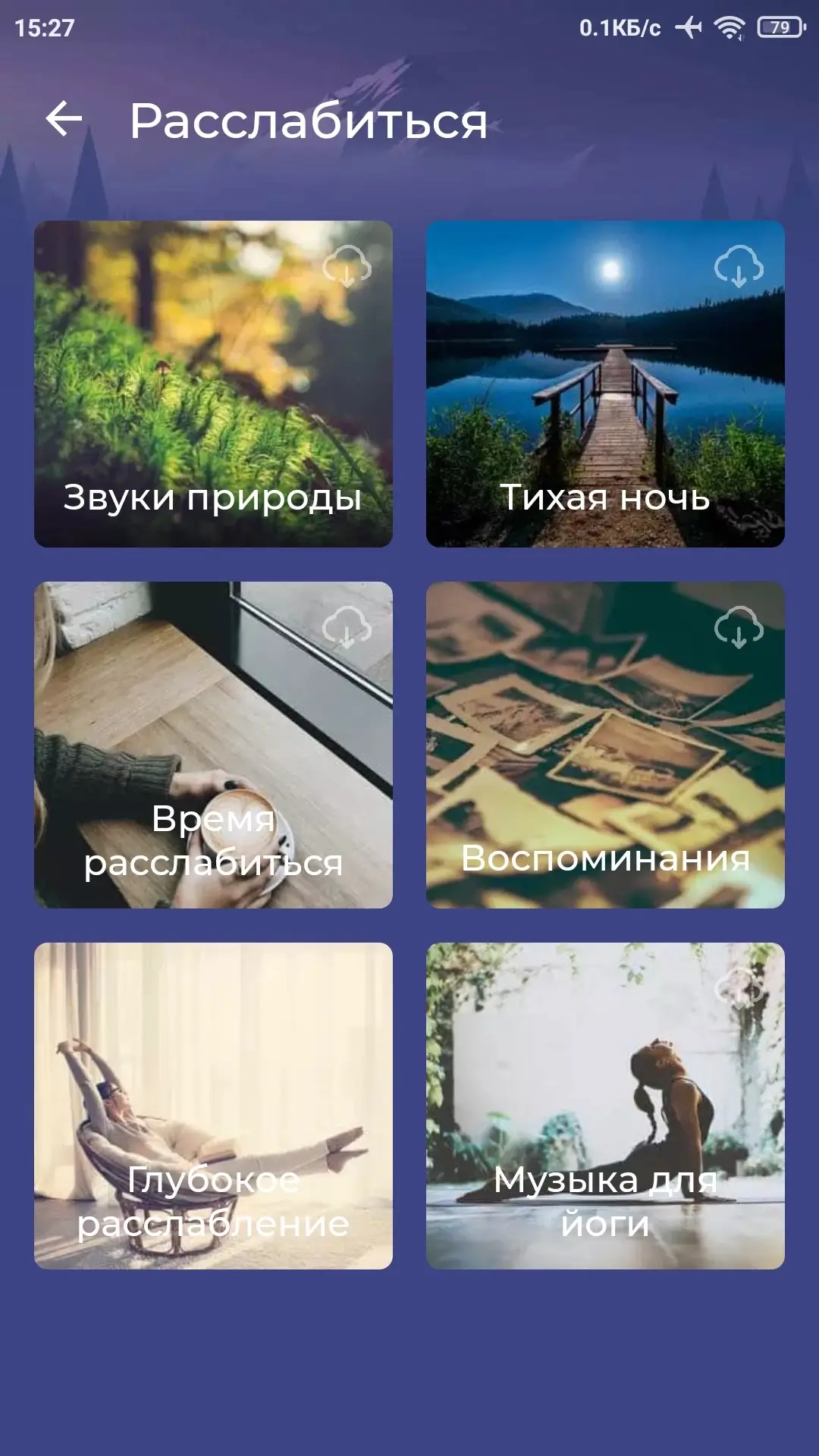
Task: Download the Время расслабиться sound pack
Action: [x=347, y=627]
